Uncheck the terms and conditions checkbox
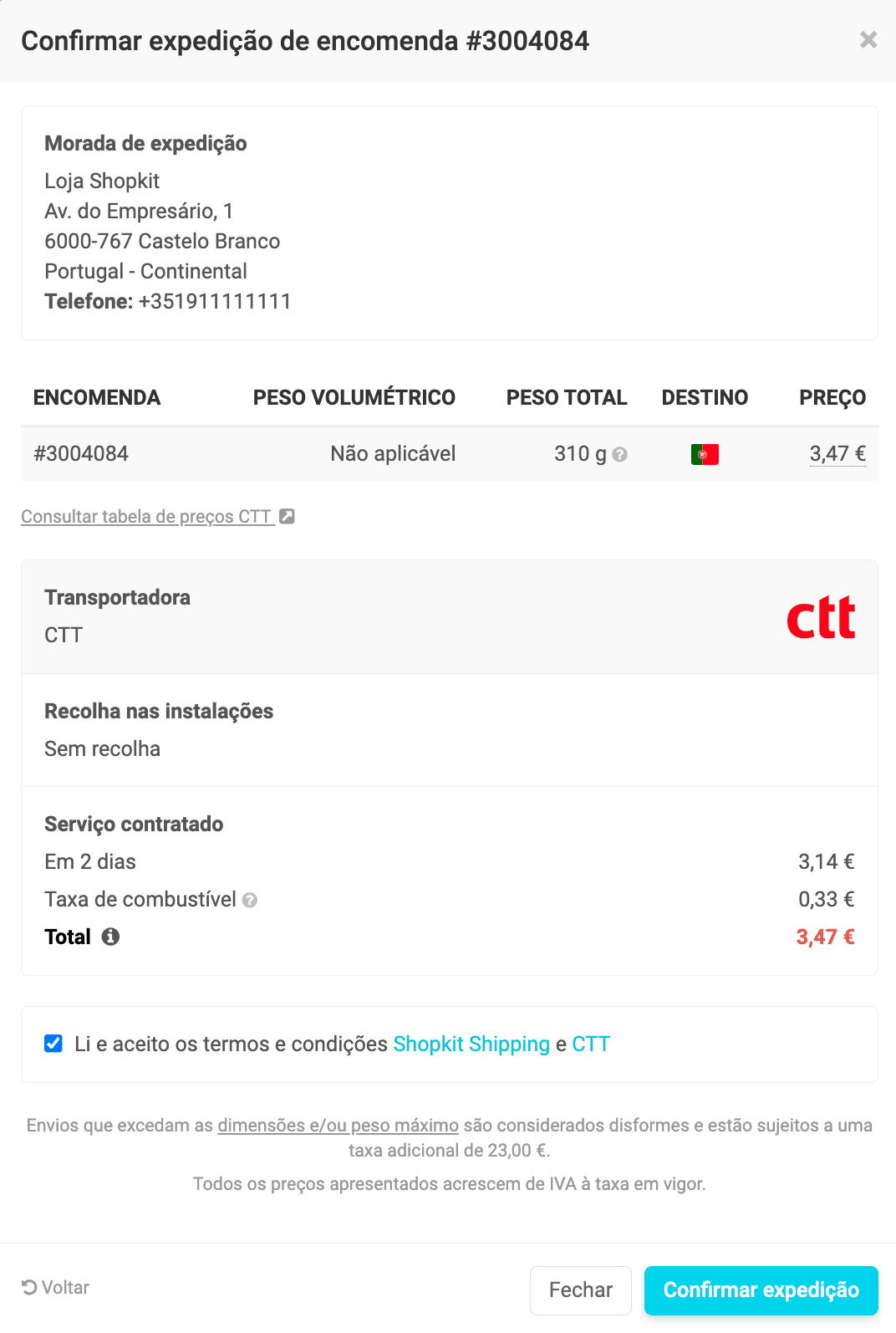 pos(53,1044)
